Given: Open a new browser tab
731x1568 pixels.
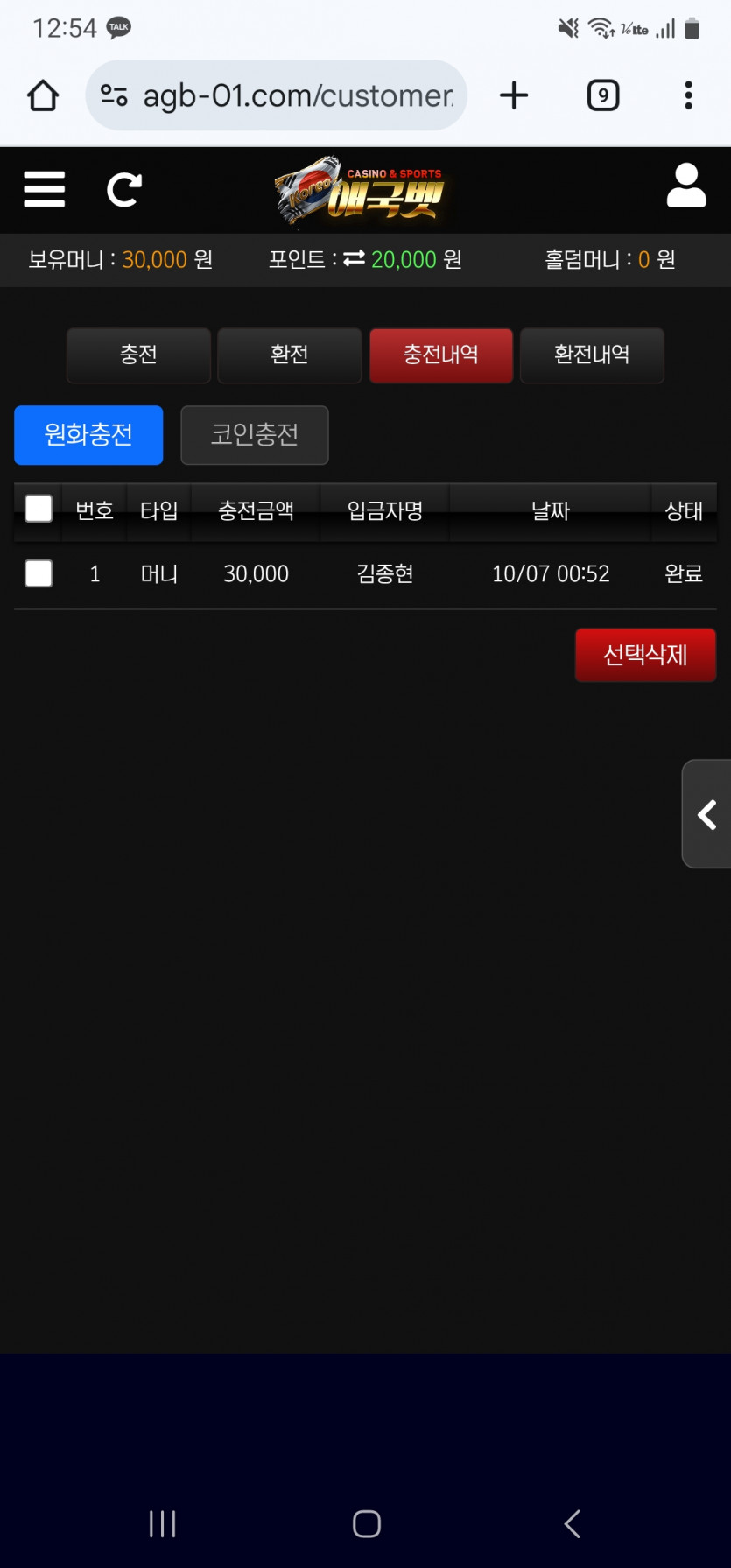Looking at the screenshot, I should pyautogui.click(x=514, y=95).
